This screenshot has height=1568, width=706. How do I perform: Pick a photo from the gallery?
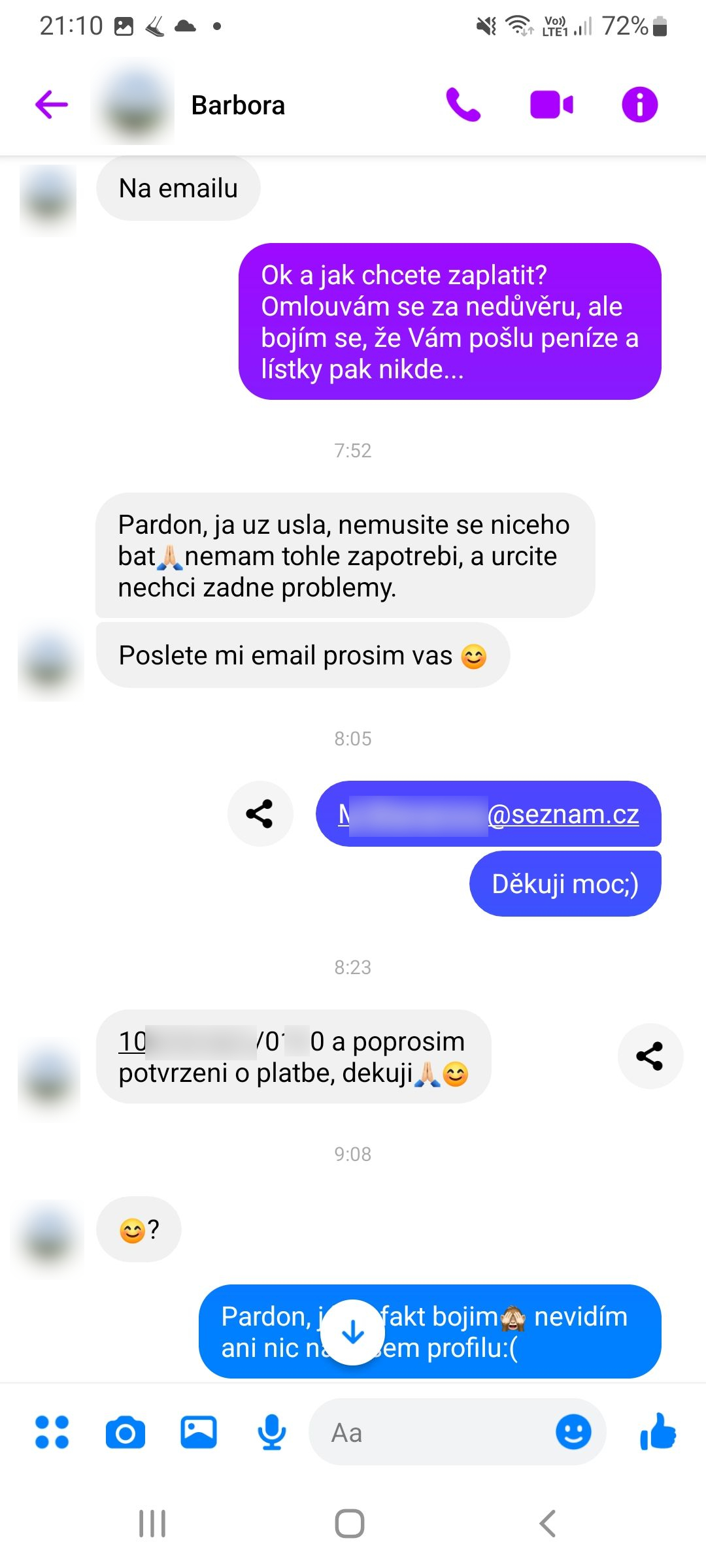[199, 1432]
